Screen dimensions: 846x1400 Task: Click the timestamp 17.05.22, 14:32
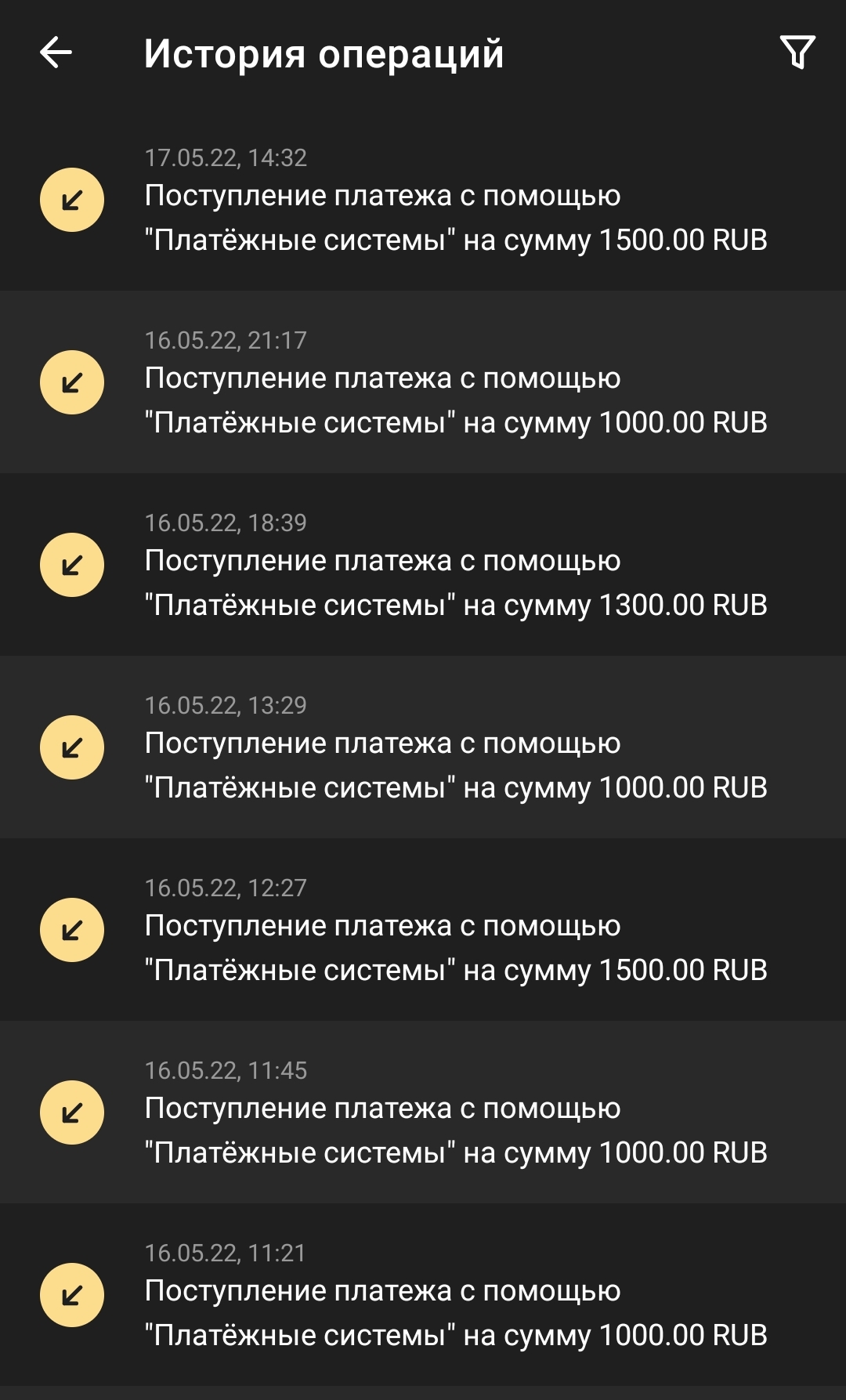point(227,156)
